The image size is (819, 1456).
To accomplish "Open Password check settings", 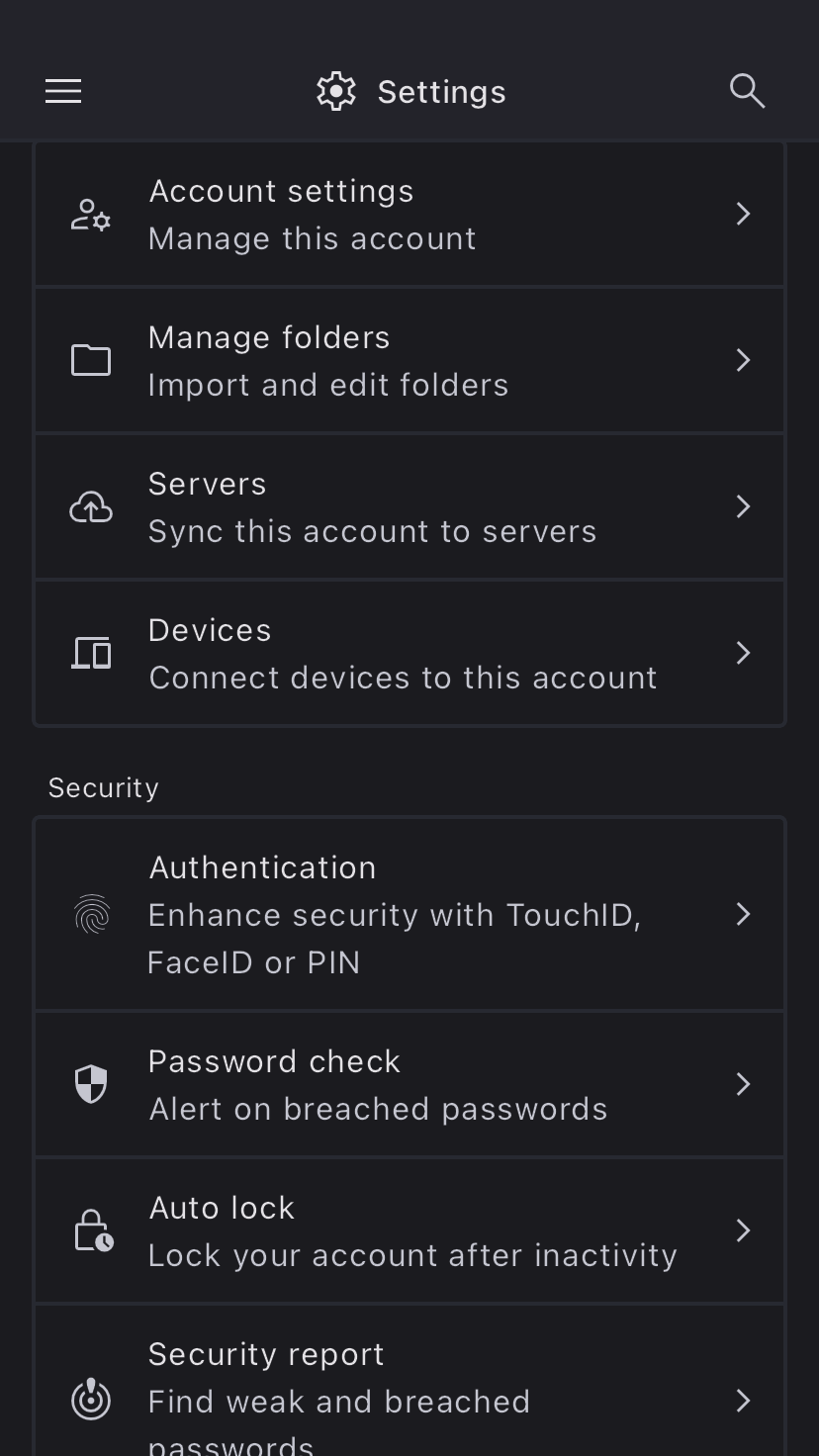I will (409, 1084).
